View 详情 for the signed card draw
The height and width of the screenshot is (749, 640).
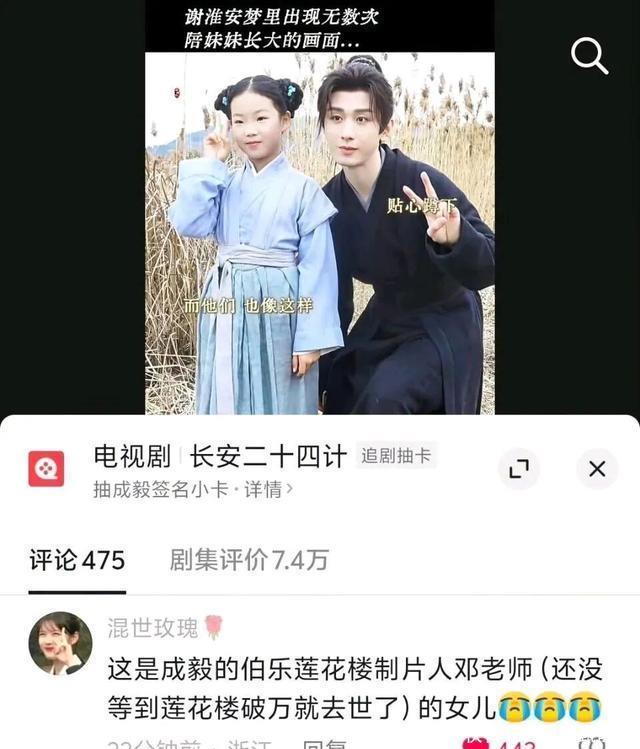pyautogui.click(x=274, y=490)
